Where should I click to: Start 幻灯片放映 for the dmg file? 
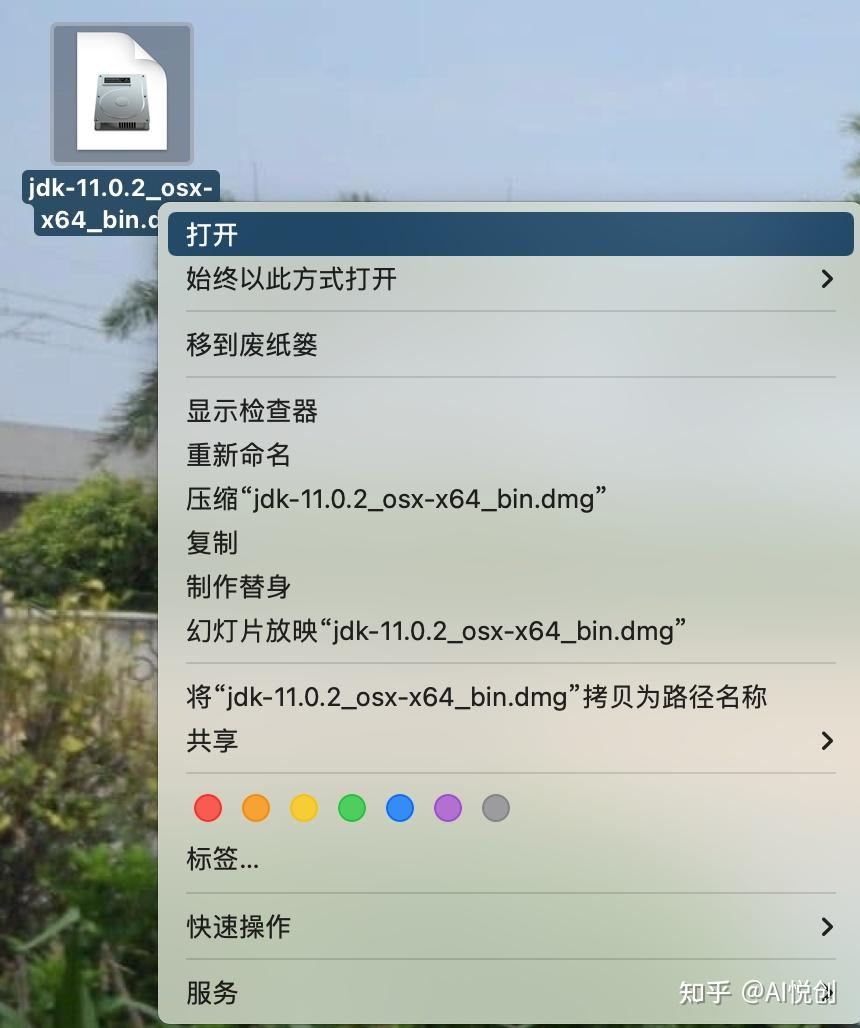coord(436,631)
